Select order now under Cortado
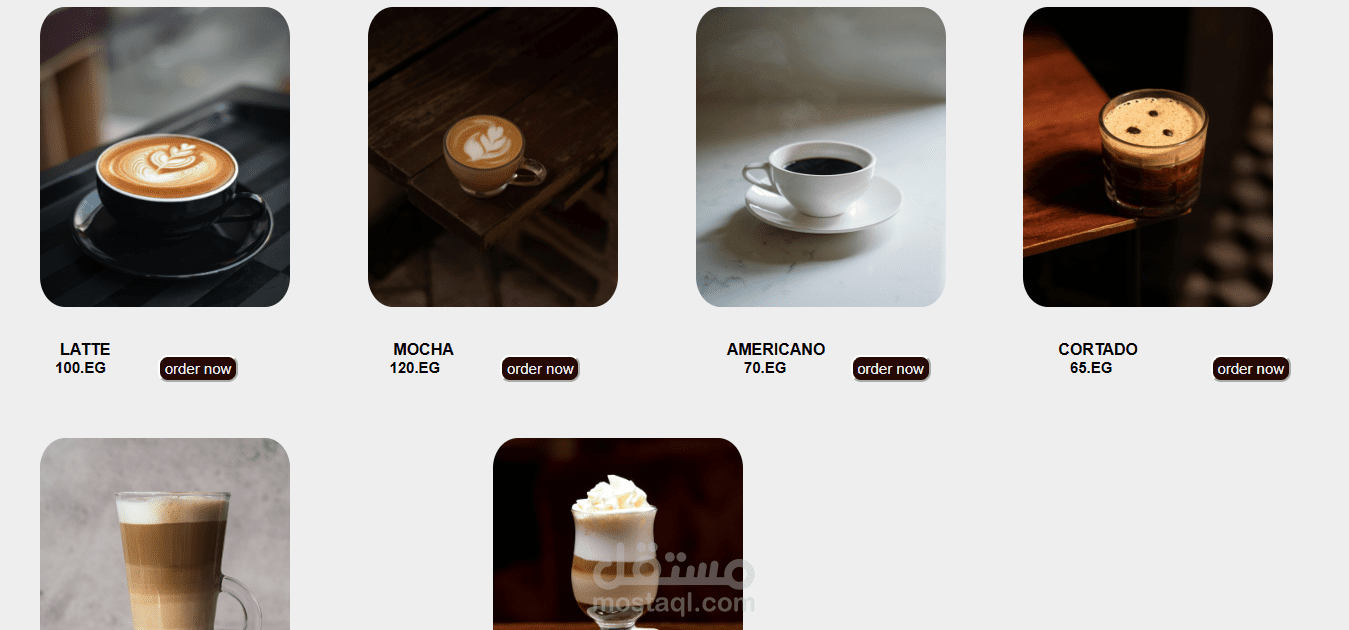 [x=1250, y=369]
